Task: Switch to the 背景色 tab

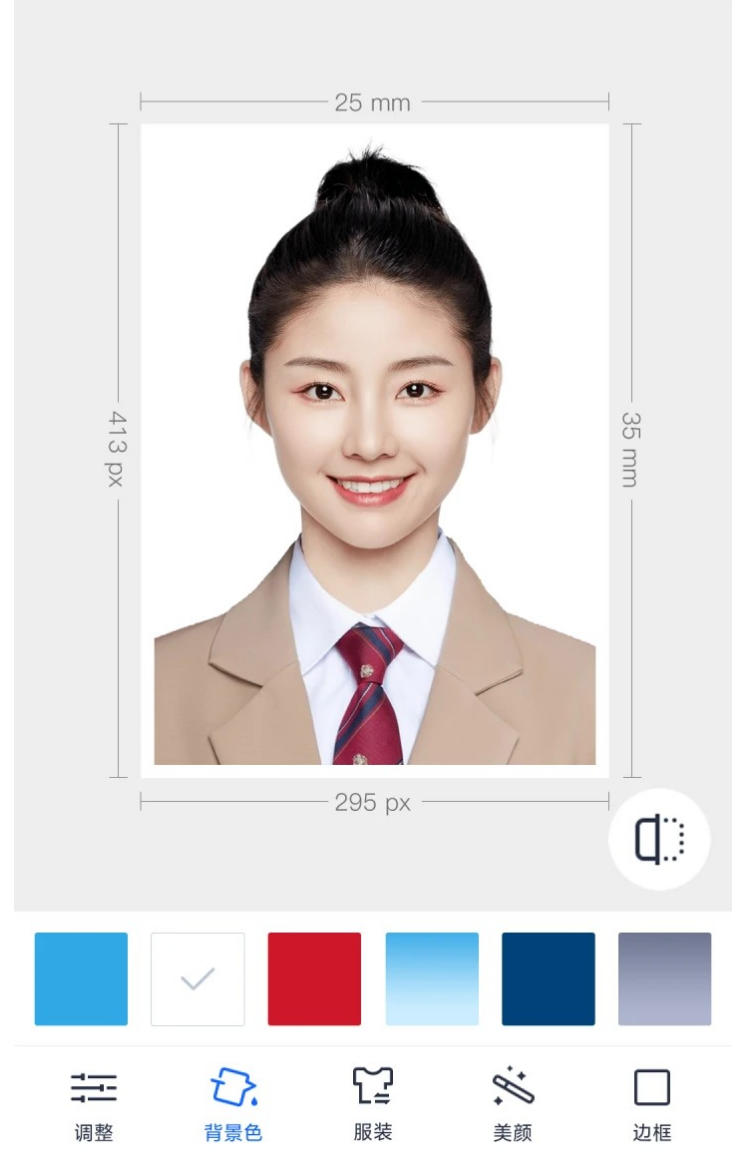Action: pyautogui.click(x=232, y=1104)
